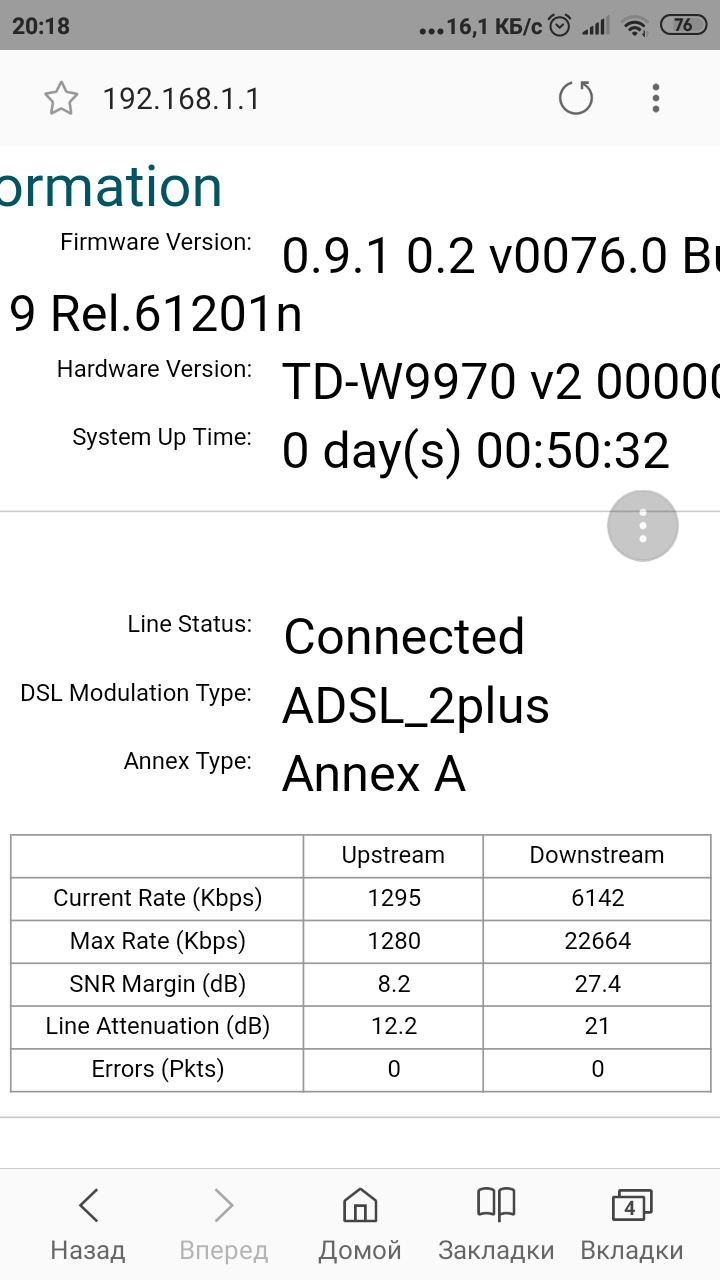720x1280 pixels.
Task: Tap the floating gray three-dot button
Action: point(643,526)
